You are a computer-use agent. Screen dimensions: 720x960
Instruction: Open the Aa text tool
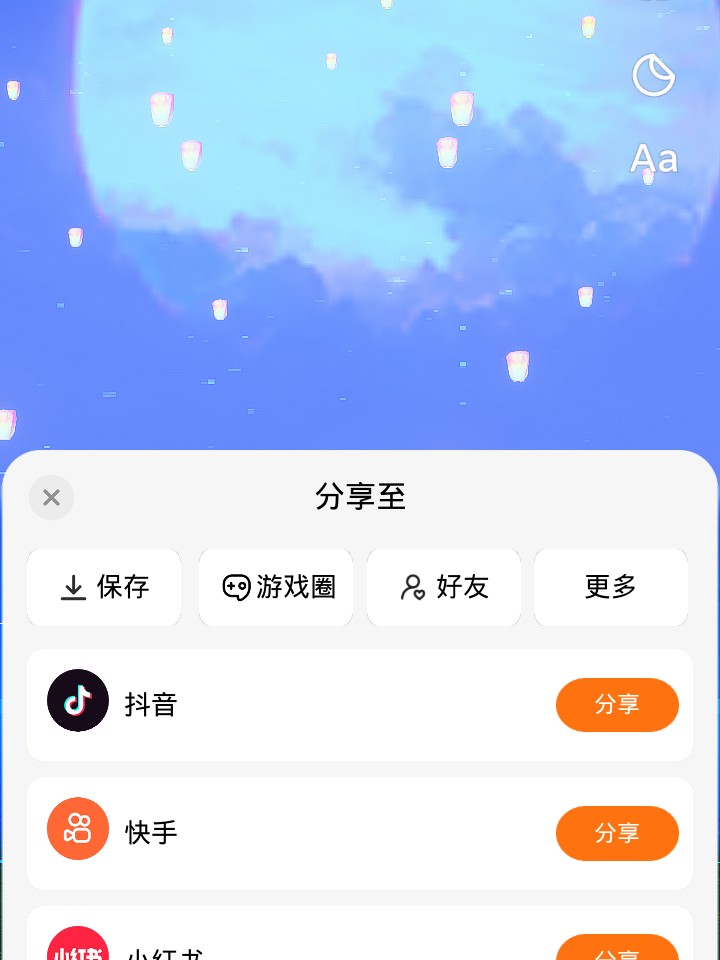pos(654,159)
